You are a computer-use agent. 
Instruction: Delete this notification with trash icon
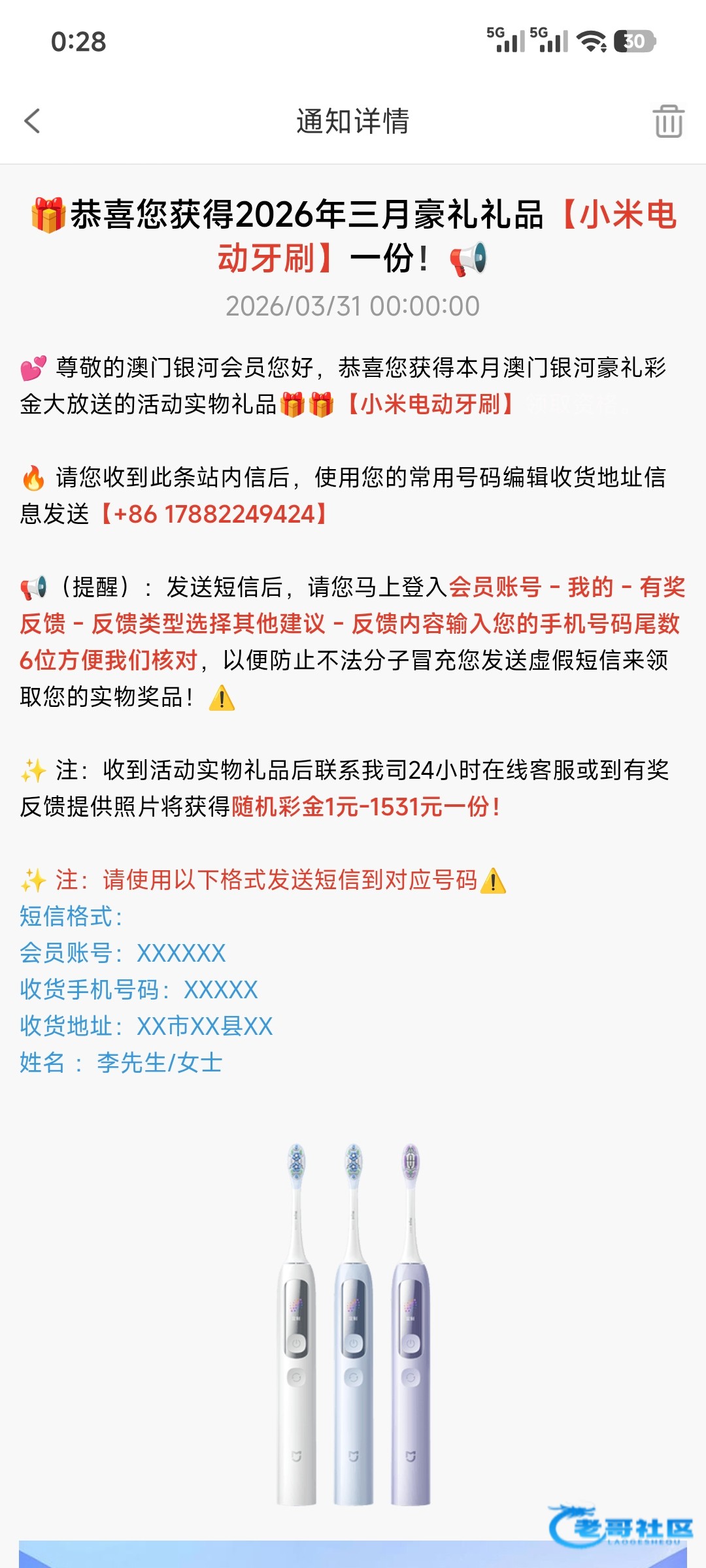(668, 122)
